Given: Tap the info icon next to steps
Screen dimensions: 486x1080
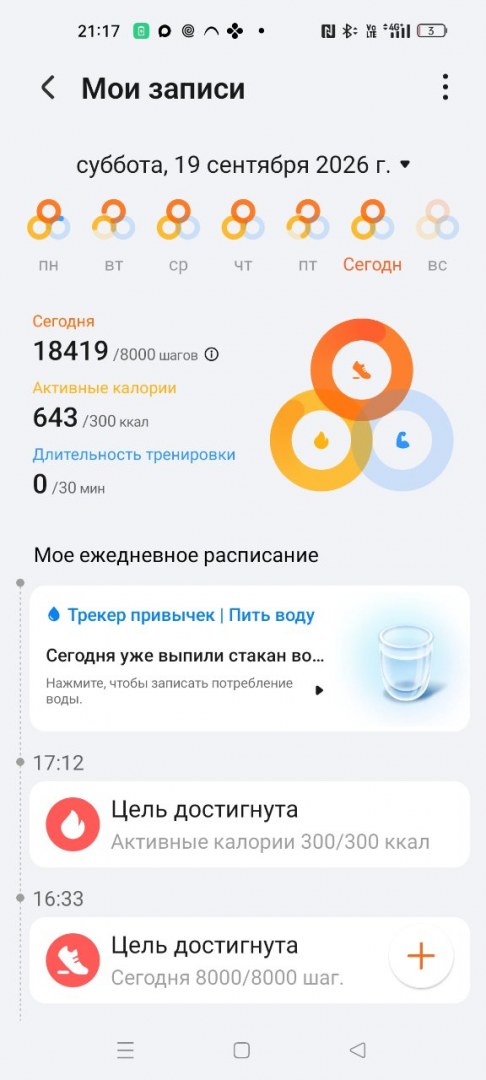Looking at the screenshot, I should (212, 355).
